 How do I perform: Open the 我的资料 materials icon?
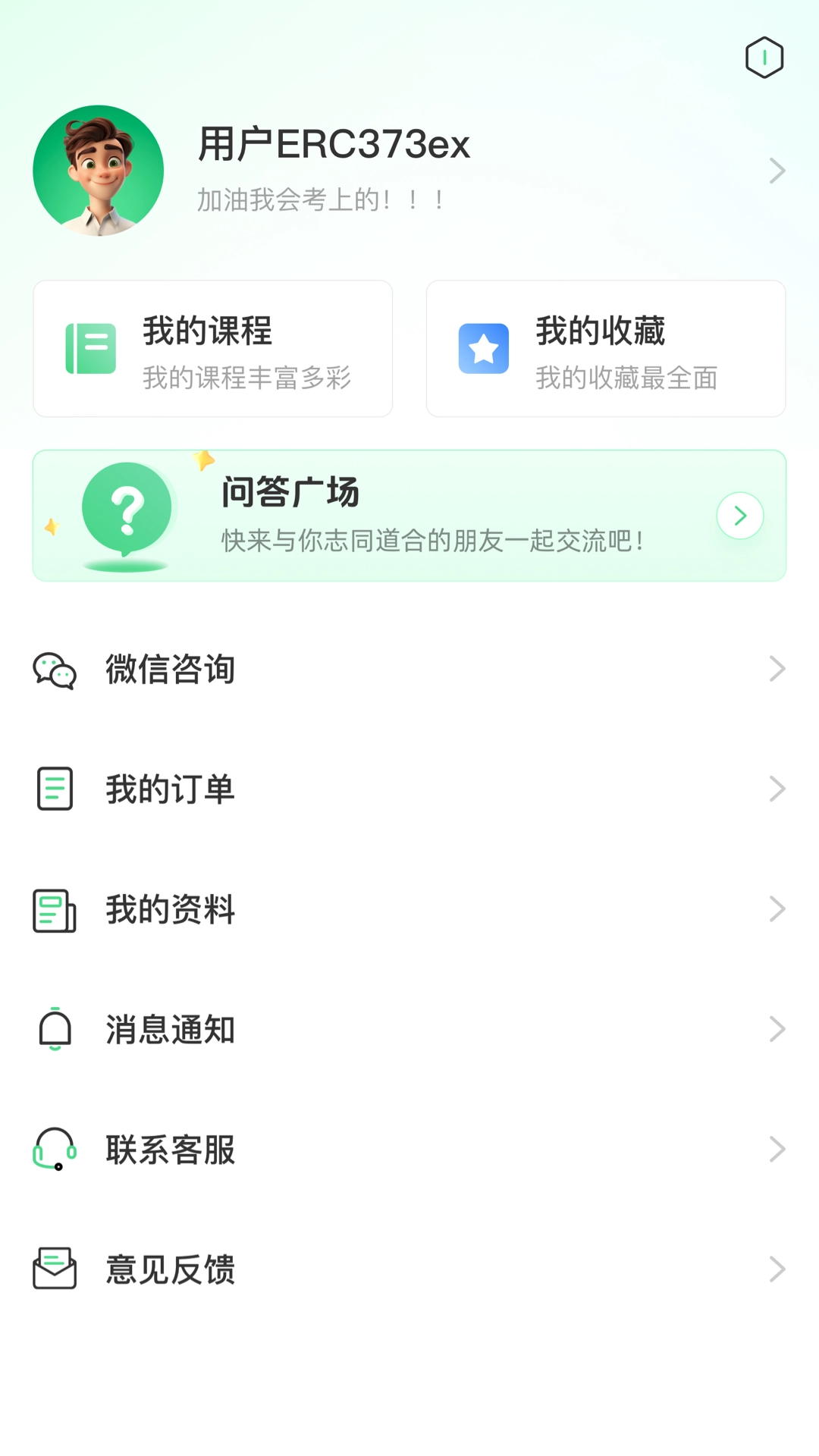[x=52, y=909]
